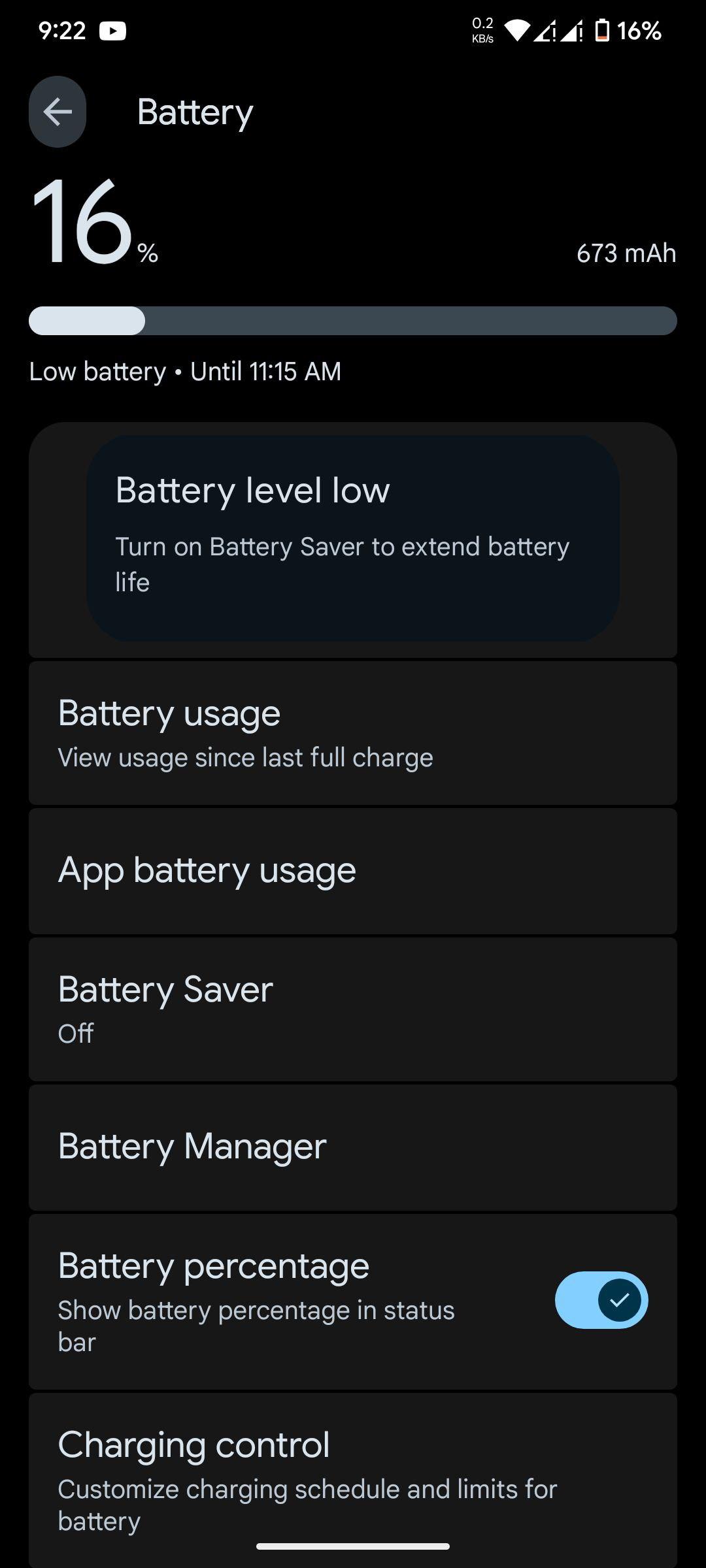Open the Battery level low tip card
Screen dimensions: 706x1568
pos(353,538)
